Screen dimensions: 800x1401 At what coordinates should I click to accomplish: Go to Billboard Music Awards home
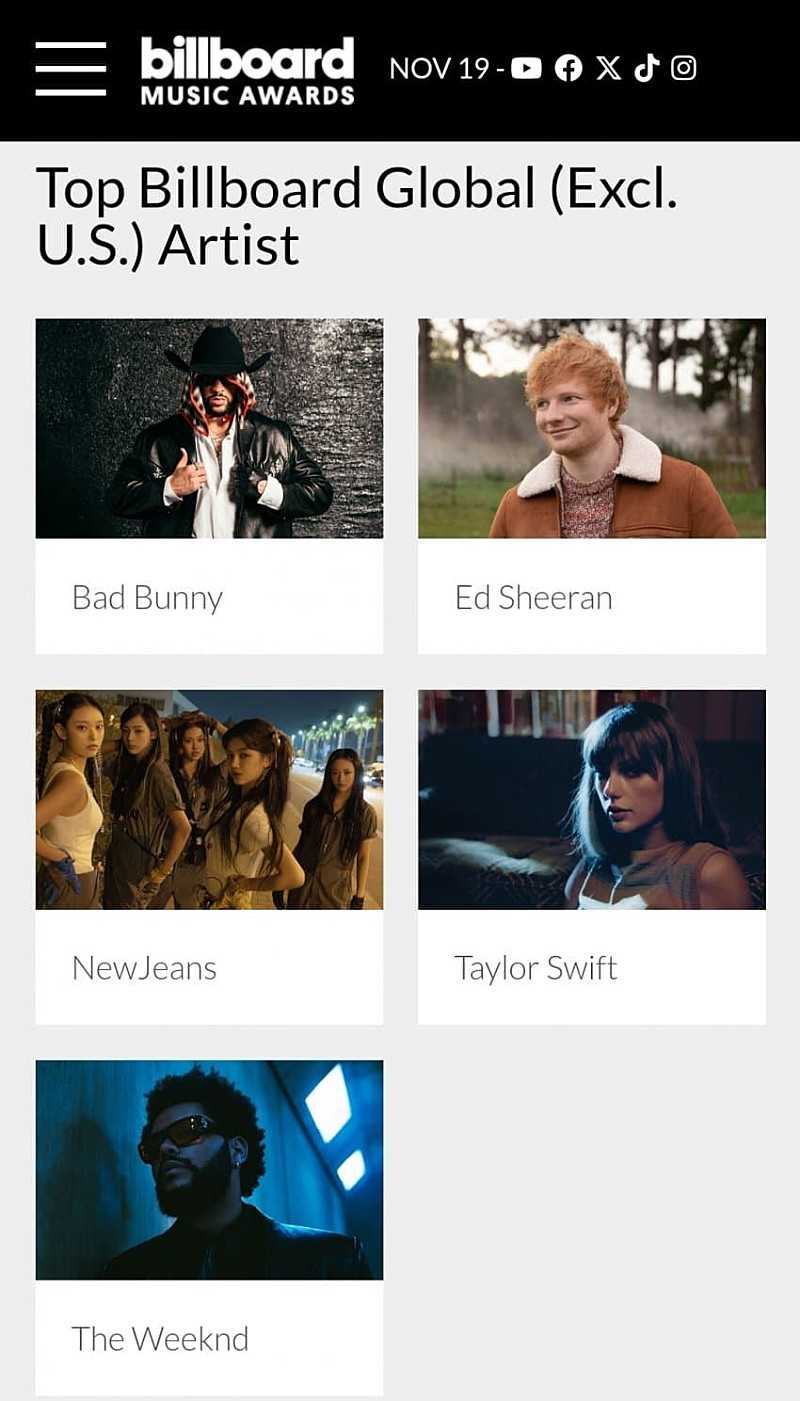tap(247, 70)
